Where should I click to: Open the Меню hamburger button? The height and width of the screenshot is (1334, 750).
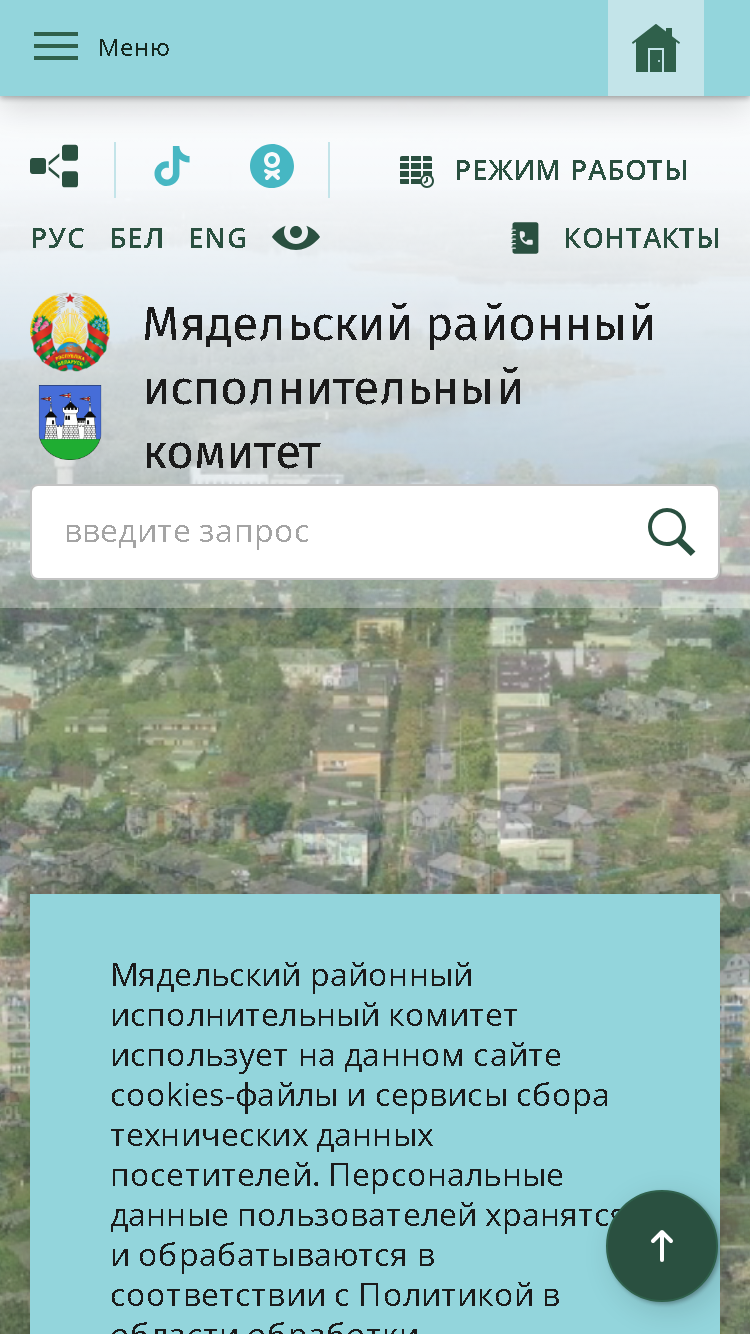pos(102,47)
